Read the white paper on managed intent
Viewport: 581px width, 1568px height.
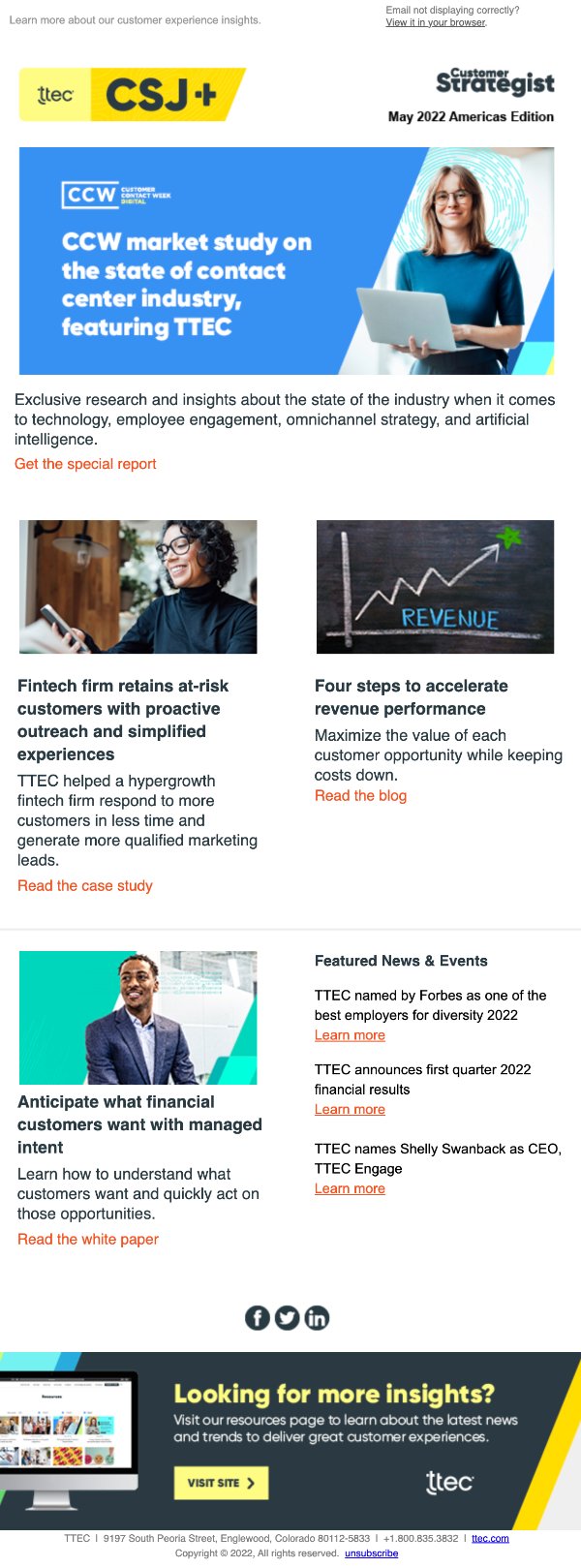88,1239
